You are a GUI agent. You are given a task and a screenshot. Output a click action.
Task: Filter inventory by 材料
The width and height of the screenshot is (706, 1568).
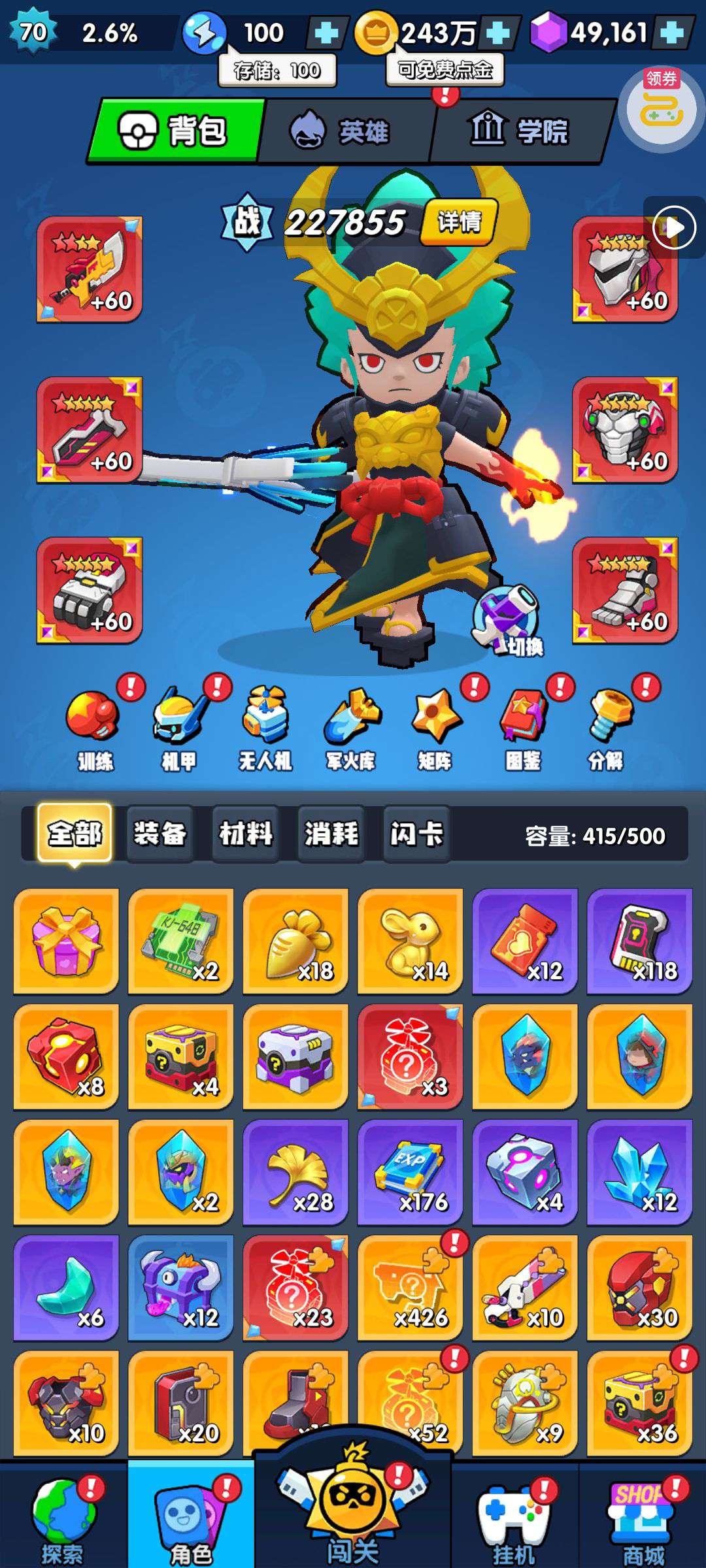point(246,834)
